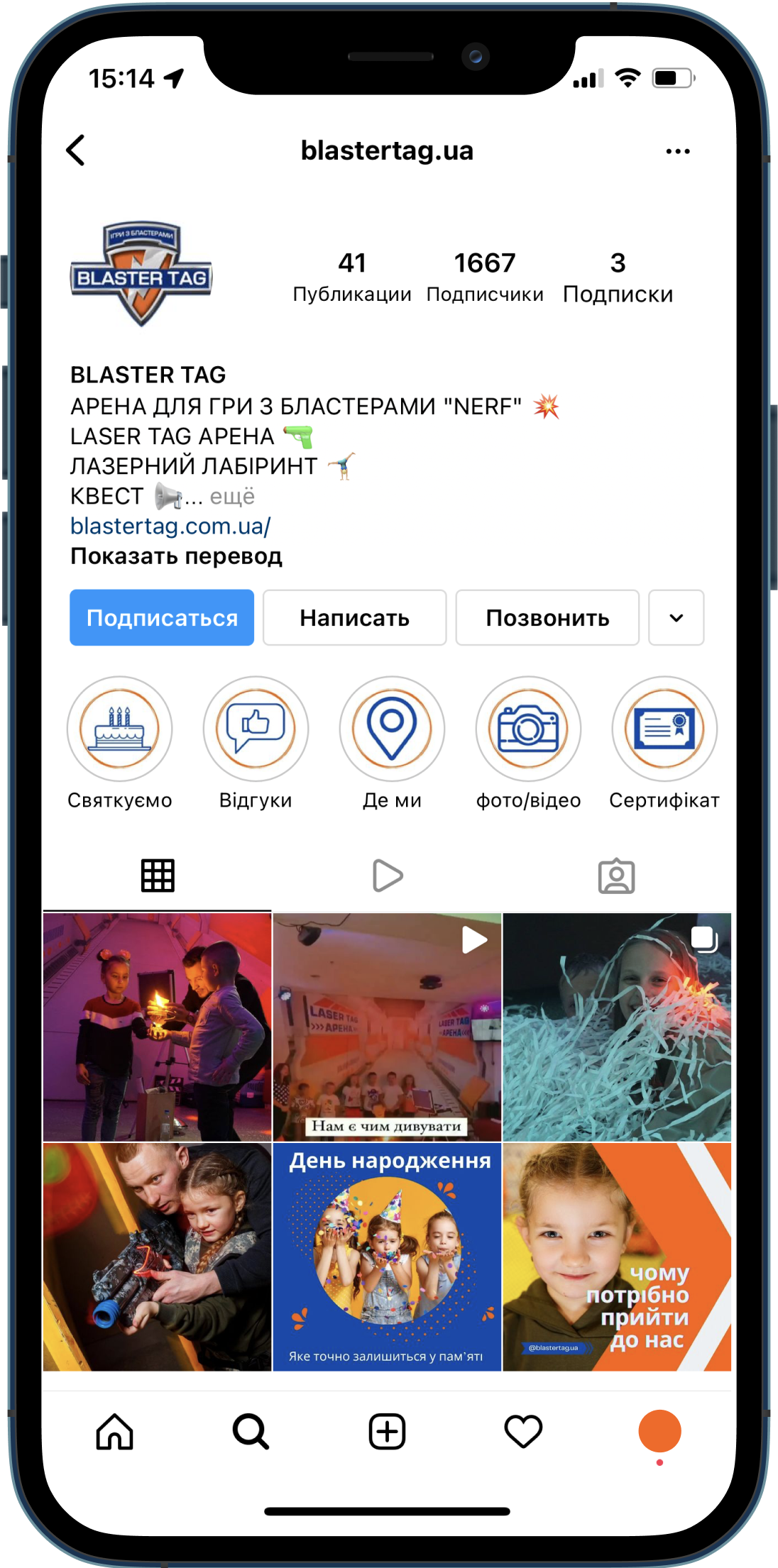Open the День народження post
Viewport: 778px width, 1568px height.
point(387,1257)
